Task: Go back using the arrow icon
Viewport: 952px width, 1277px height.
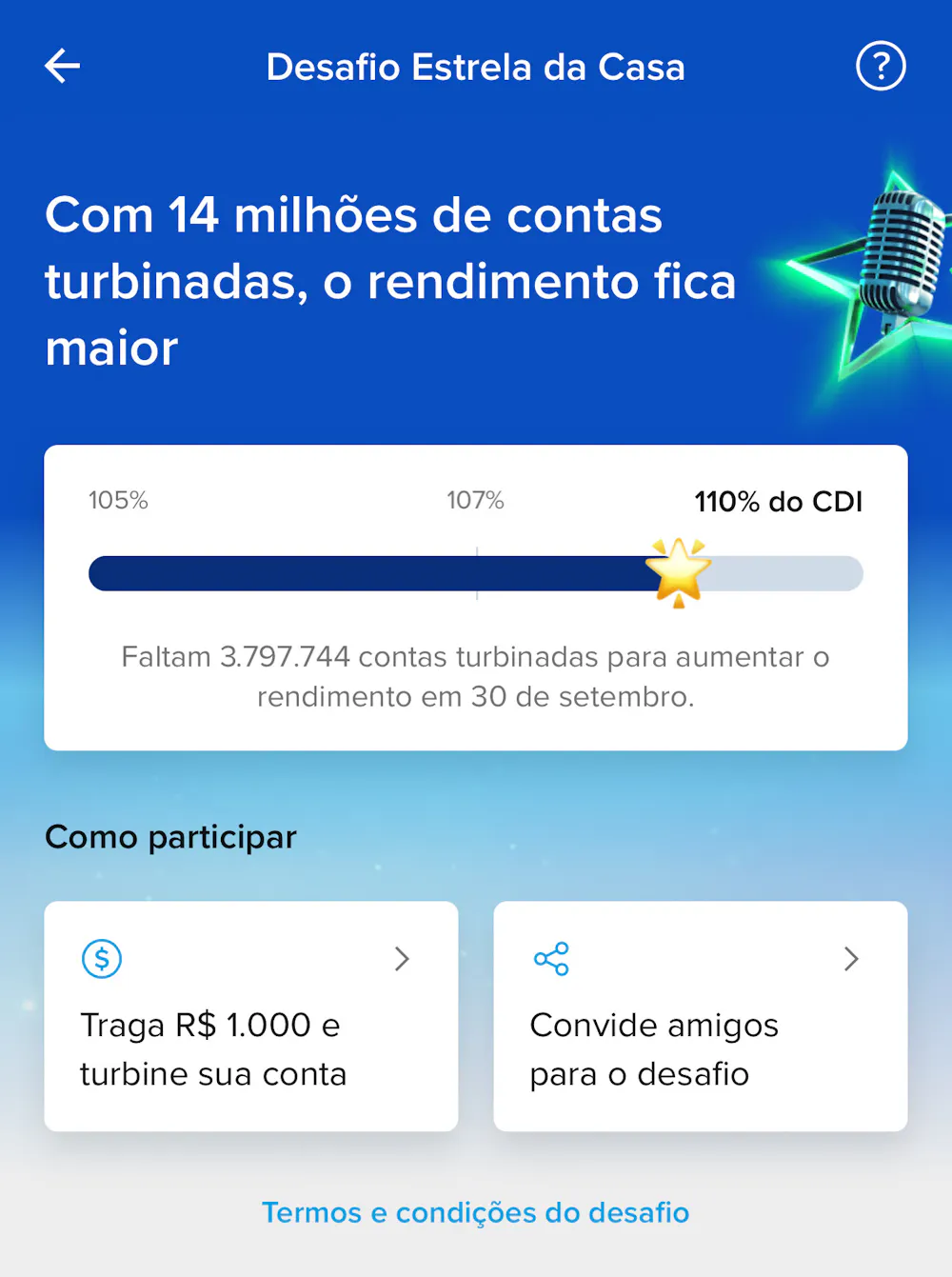Action: tap(63, 67)
